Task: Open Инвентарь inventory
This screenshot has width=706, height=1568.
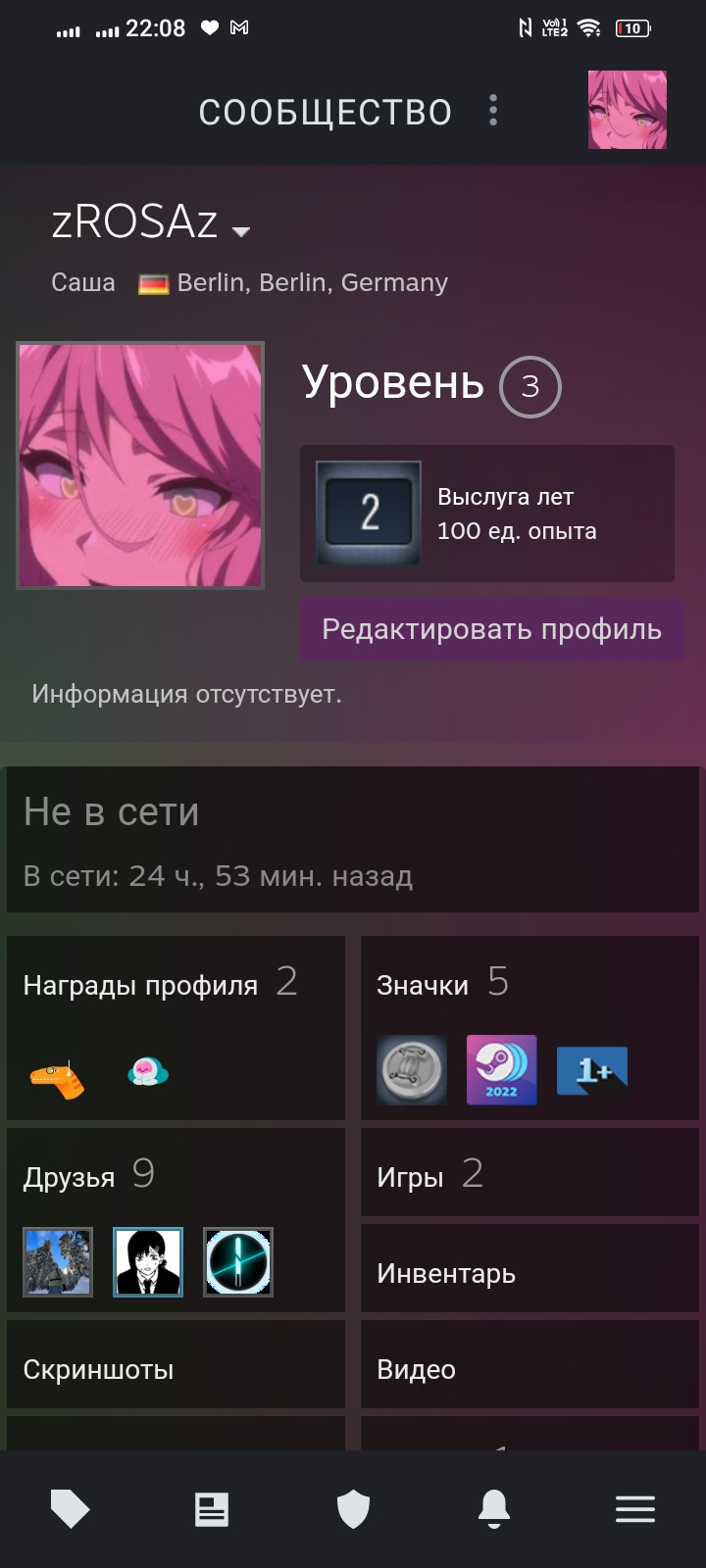Action: coord(529,1273)
